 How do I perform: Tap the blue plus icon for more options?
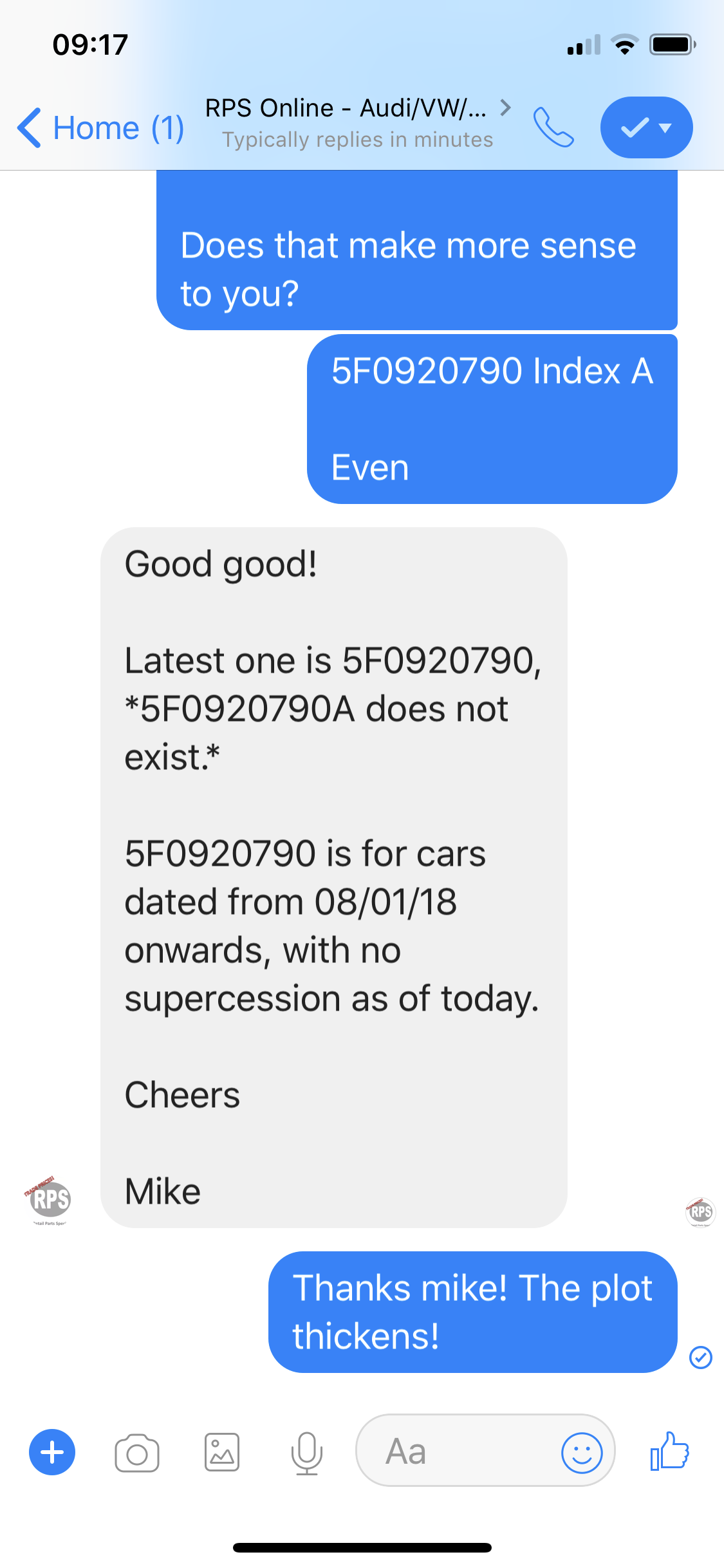point(52,1453)
